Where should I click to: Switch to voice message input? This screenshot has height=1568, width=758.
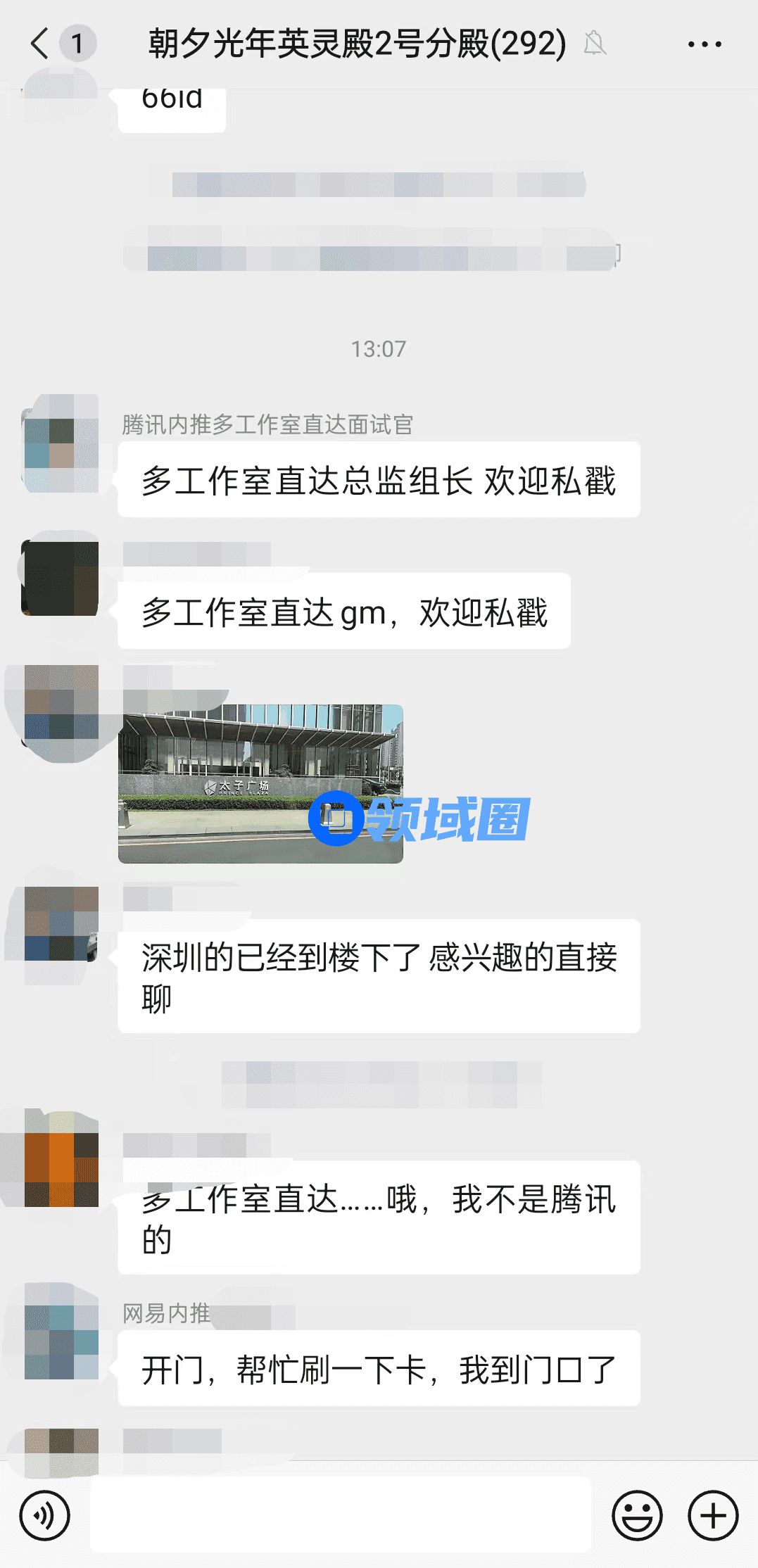(x=45, y=1515)
